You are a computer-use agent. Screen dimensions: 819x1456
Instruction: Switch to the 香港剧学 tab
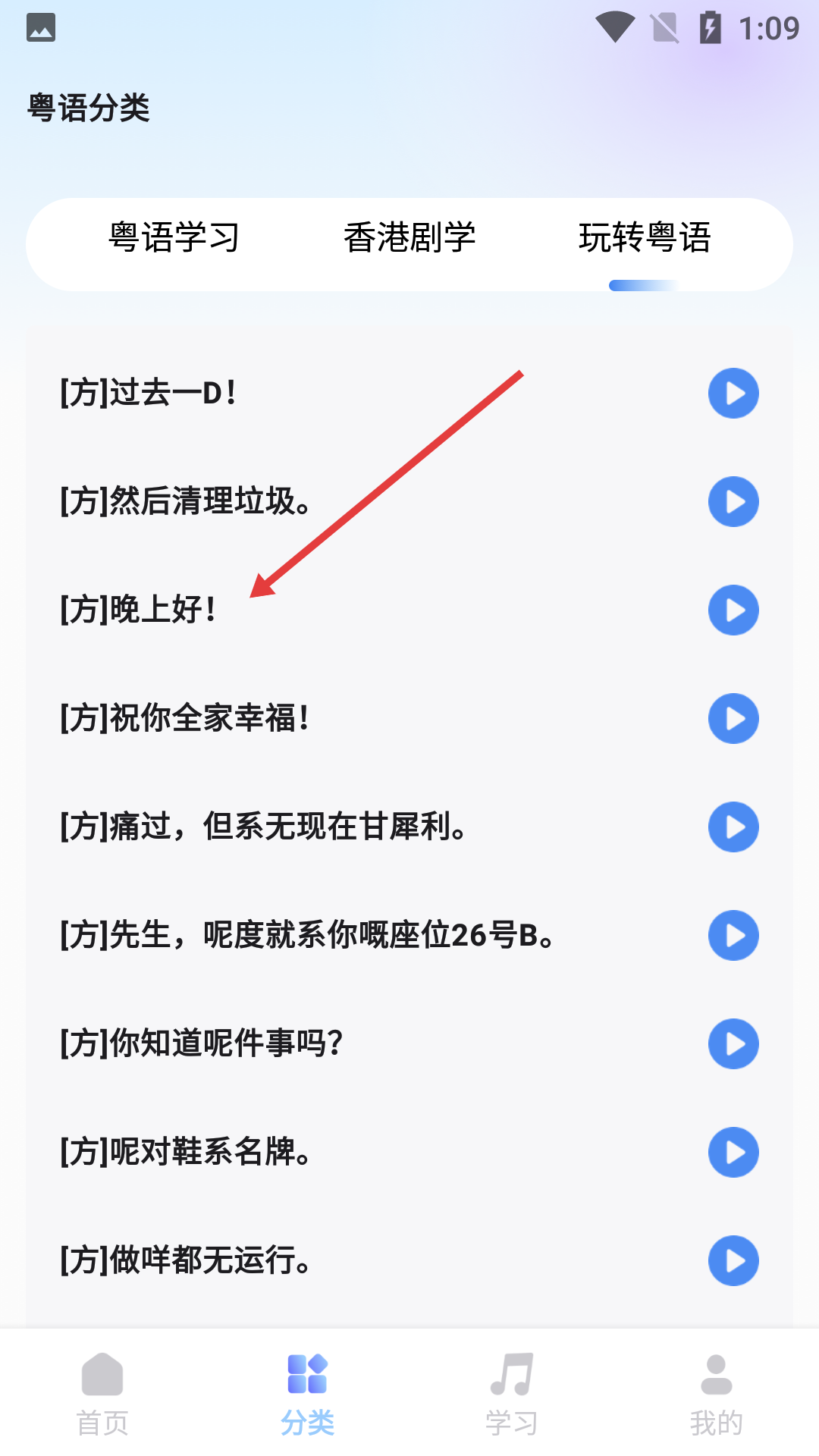409,238
